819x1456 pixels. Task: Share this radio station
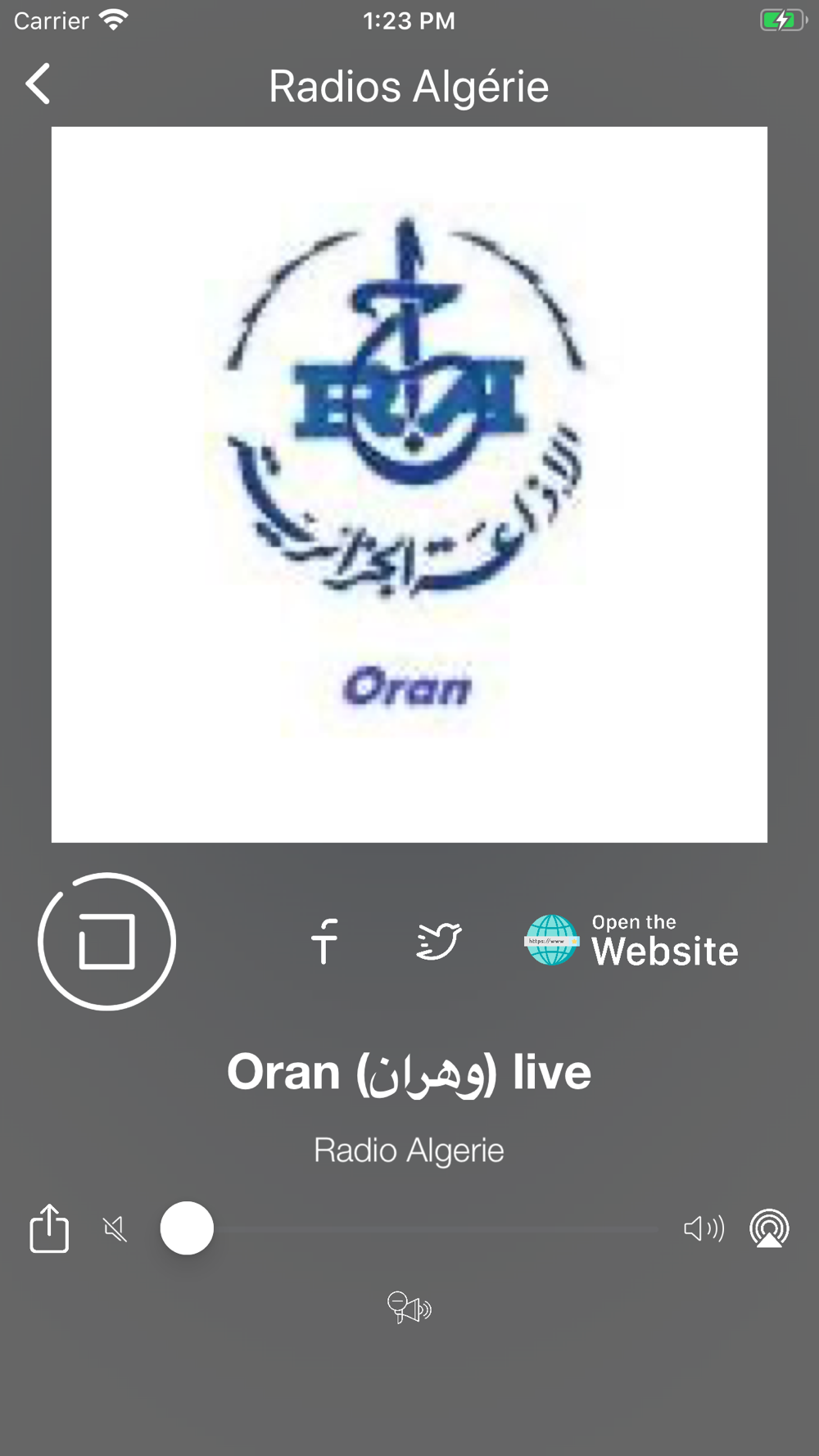(49, 1228)
